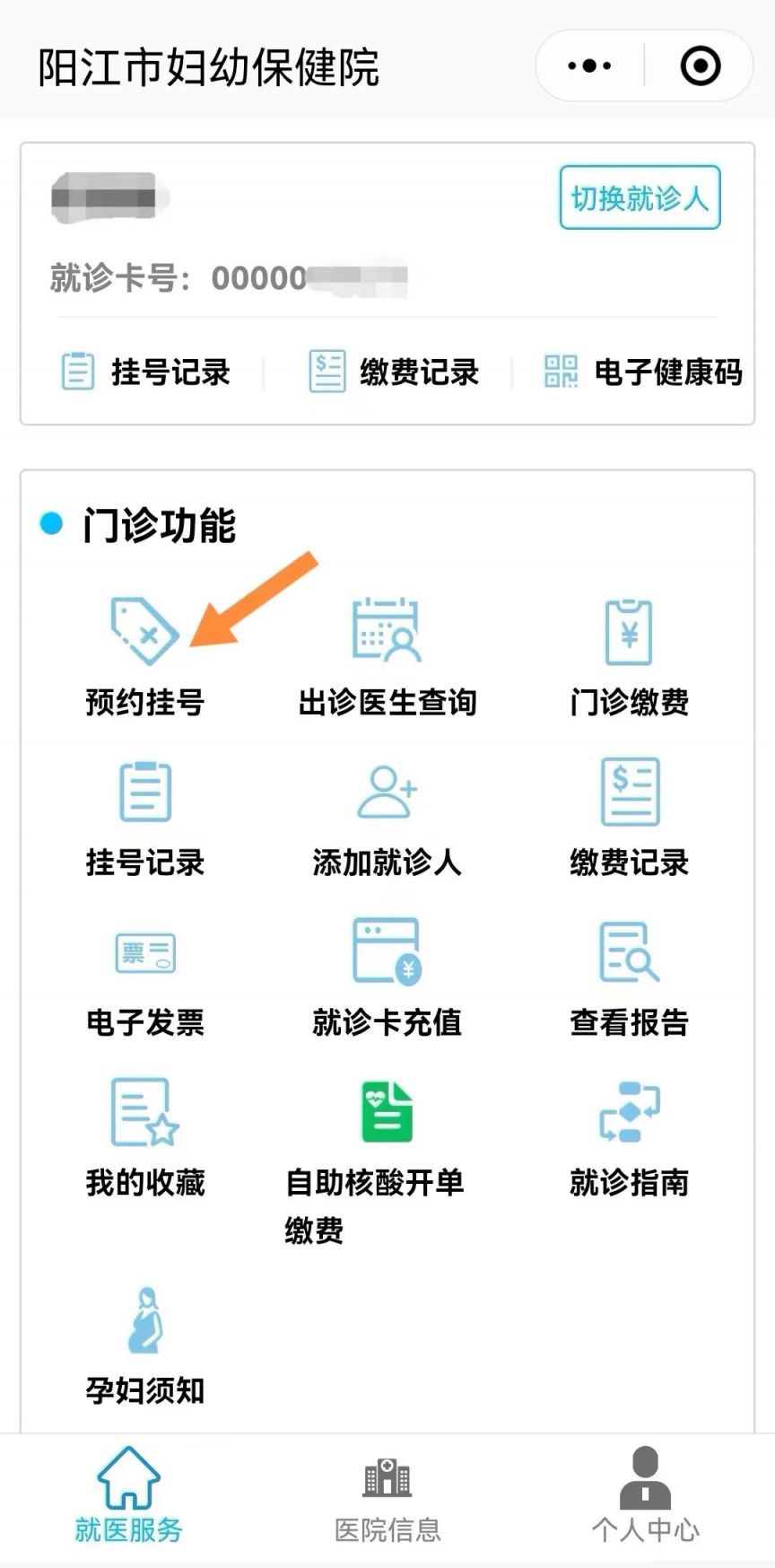Open 添加就诊人 to add a patient
775x1568 pixels.
click(387, 819)
